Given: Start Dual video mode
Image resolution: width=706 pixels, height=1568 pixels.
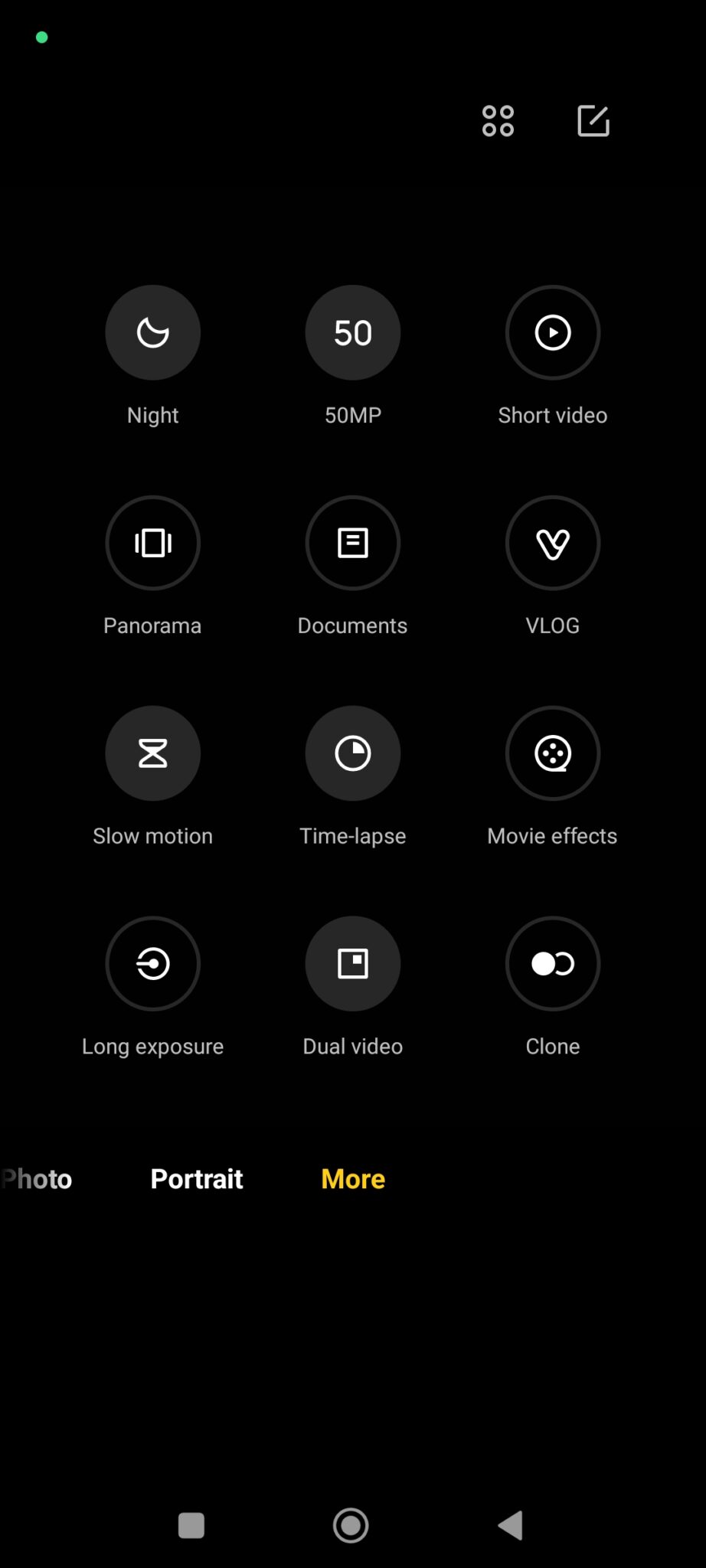Looking at the screenshot, I should tap(353, 964).
